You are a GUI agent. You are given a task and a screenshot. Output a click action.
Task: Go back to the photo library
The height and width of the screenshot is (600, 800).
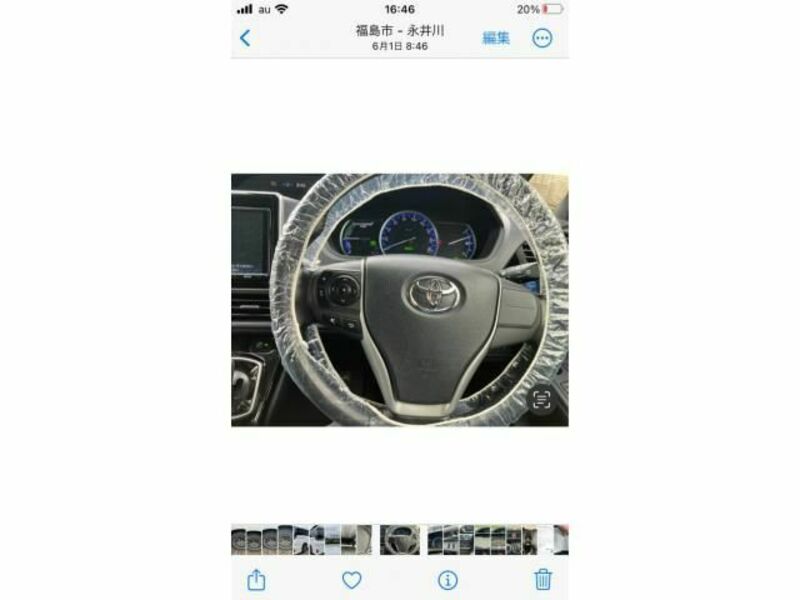pyautogui.click(x=245, y=38)
